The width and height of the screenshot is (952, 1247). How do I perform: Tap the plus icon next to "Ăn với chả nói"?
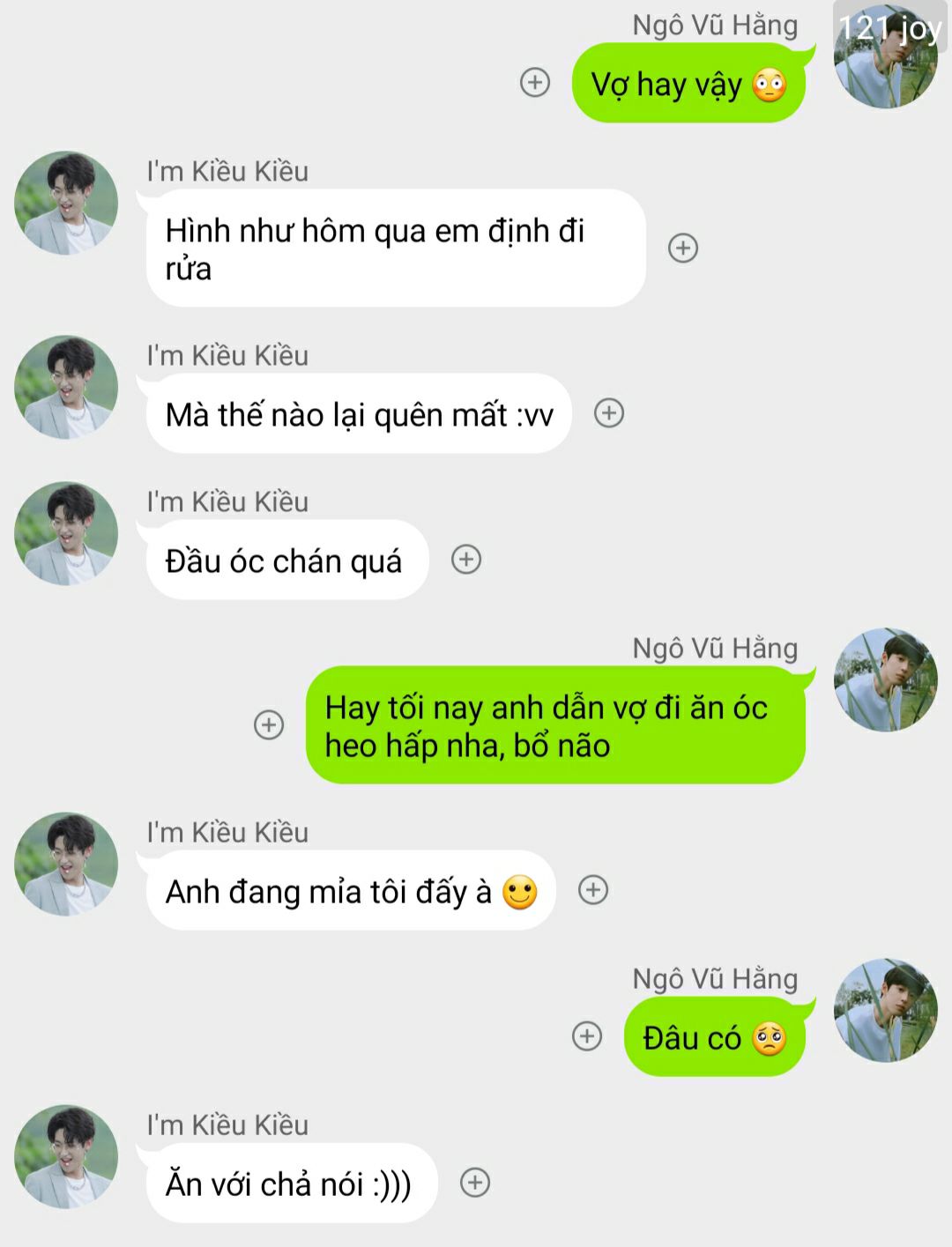coord(475,1183)
